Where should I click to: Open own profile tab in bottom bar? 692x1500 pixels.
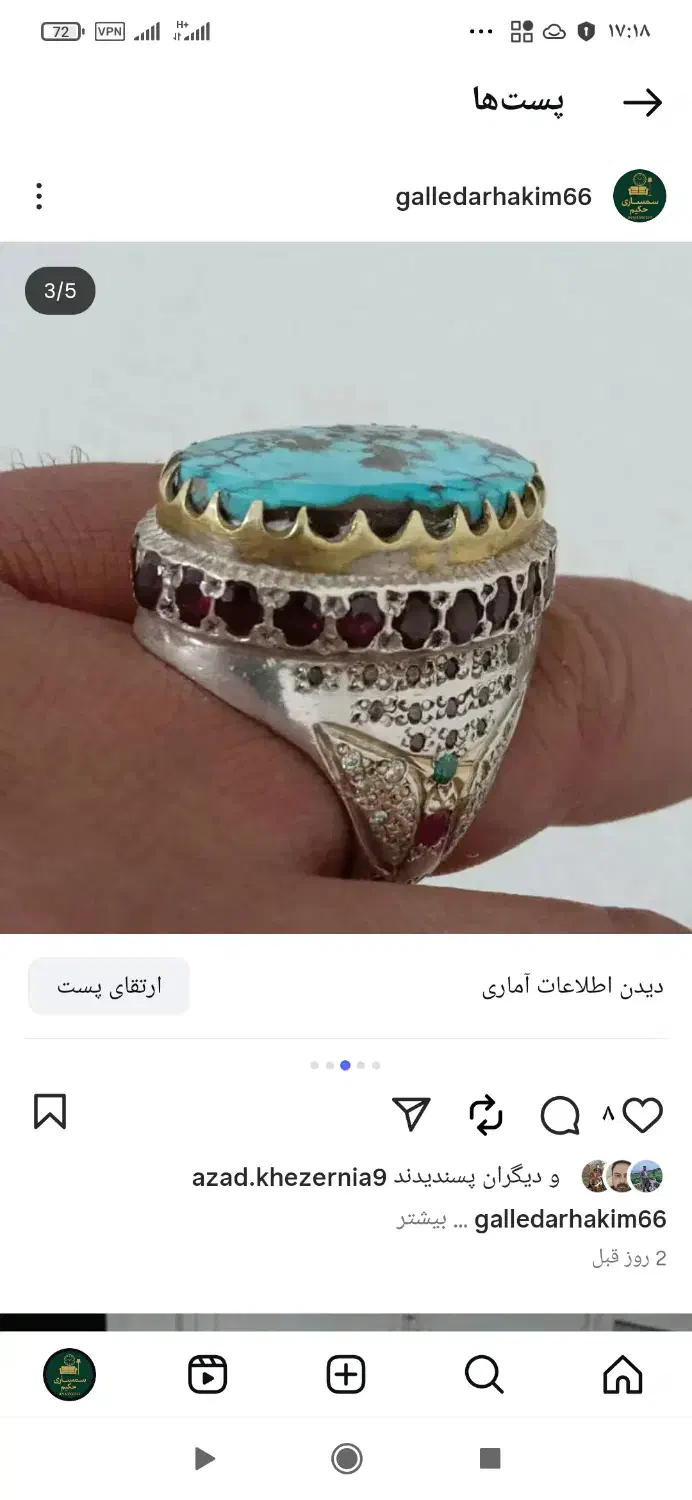[69, 1375]
